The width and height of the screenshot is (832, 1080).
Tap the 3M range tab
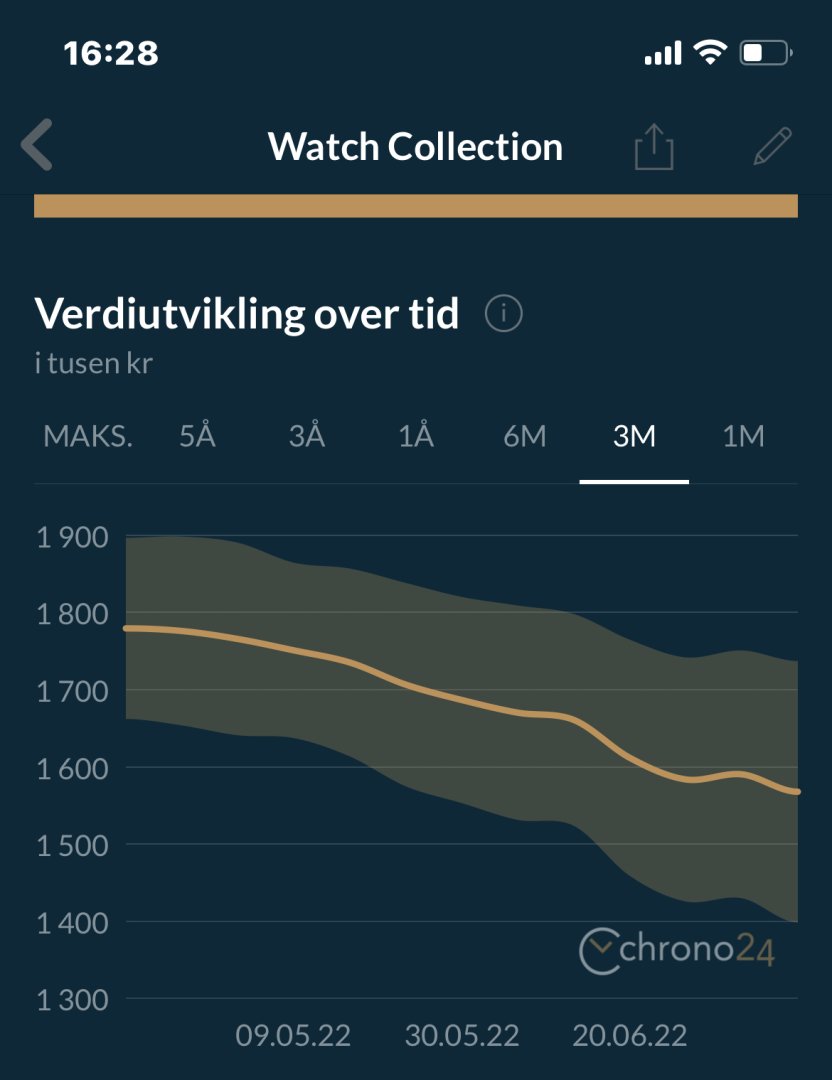pyautogui.click(x=634, y=437)
